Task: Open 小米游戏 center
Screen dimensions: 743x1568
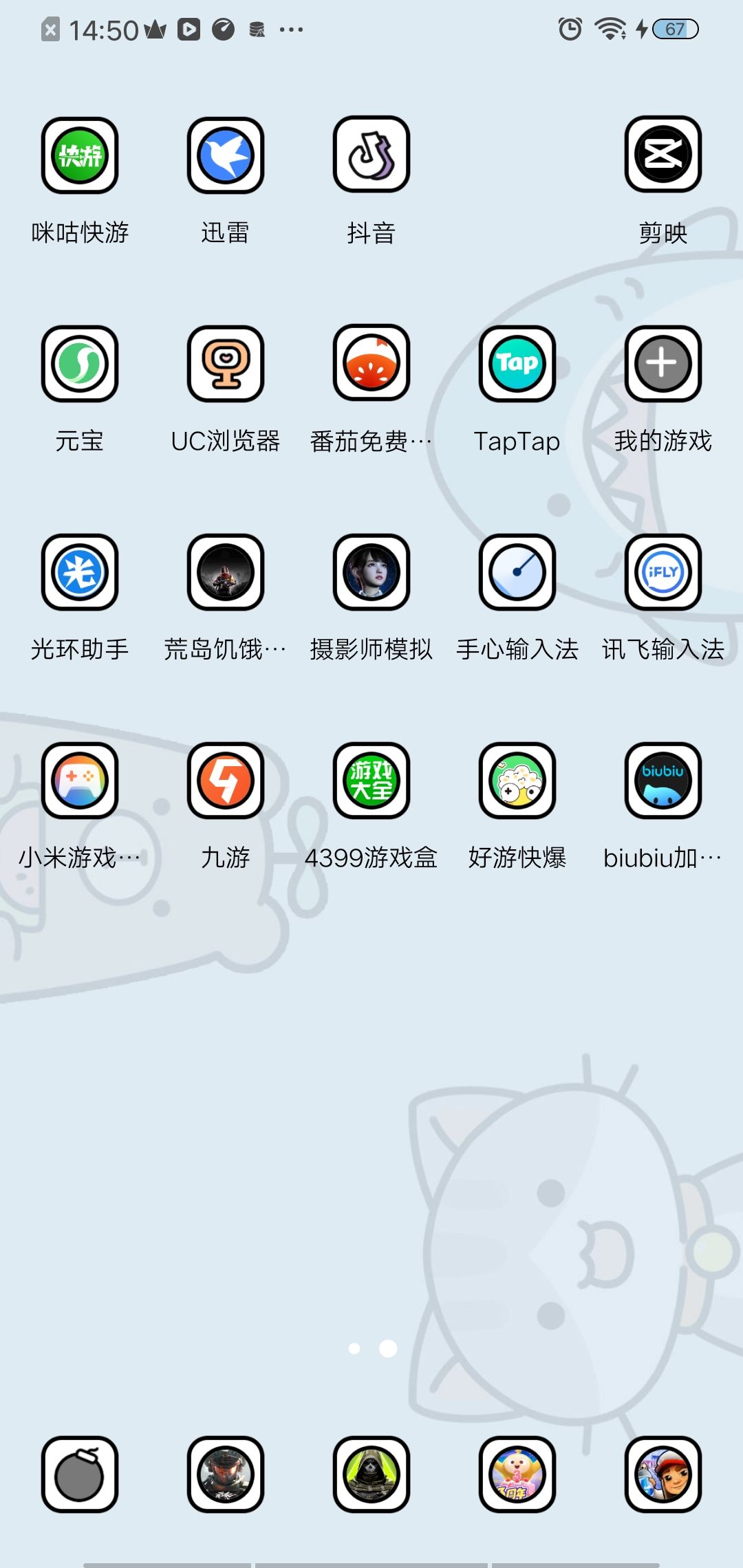Action: coord(80,781)
